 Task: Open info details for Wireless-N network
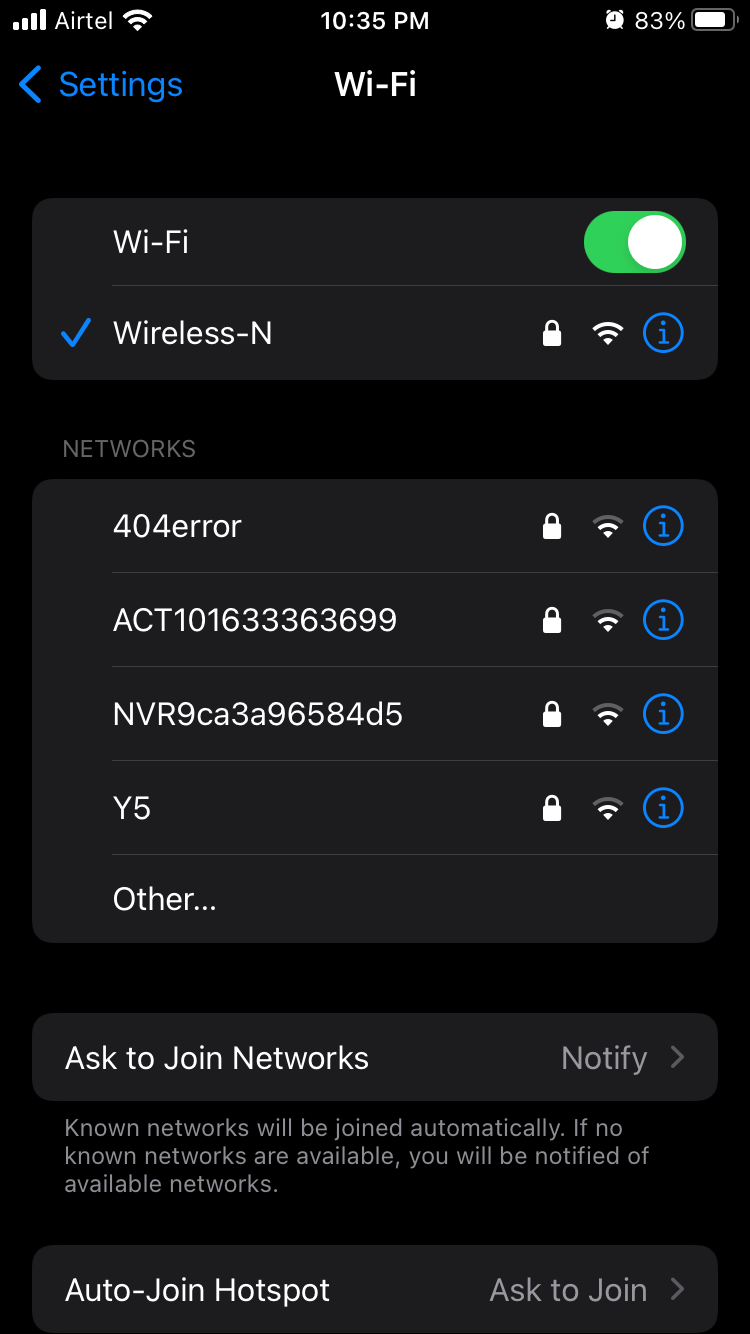[x=662, y=333]
